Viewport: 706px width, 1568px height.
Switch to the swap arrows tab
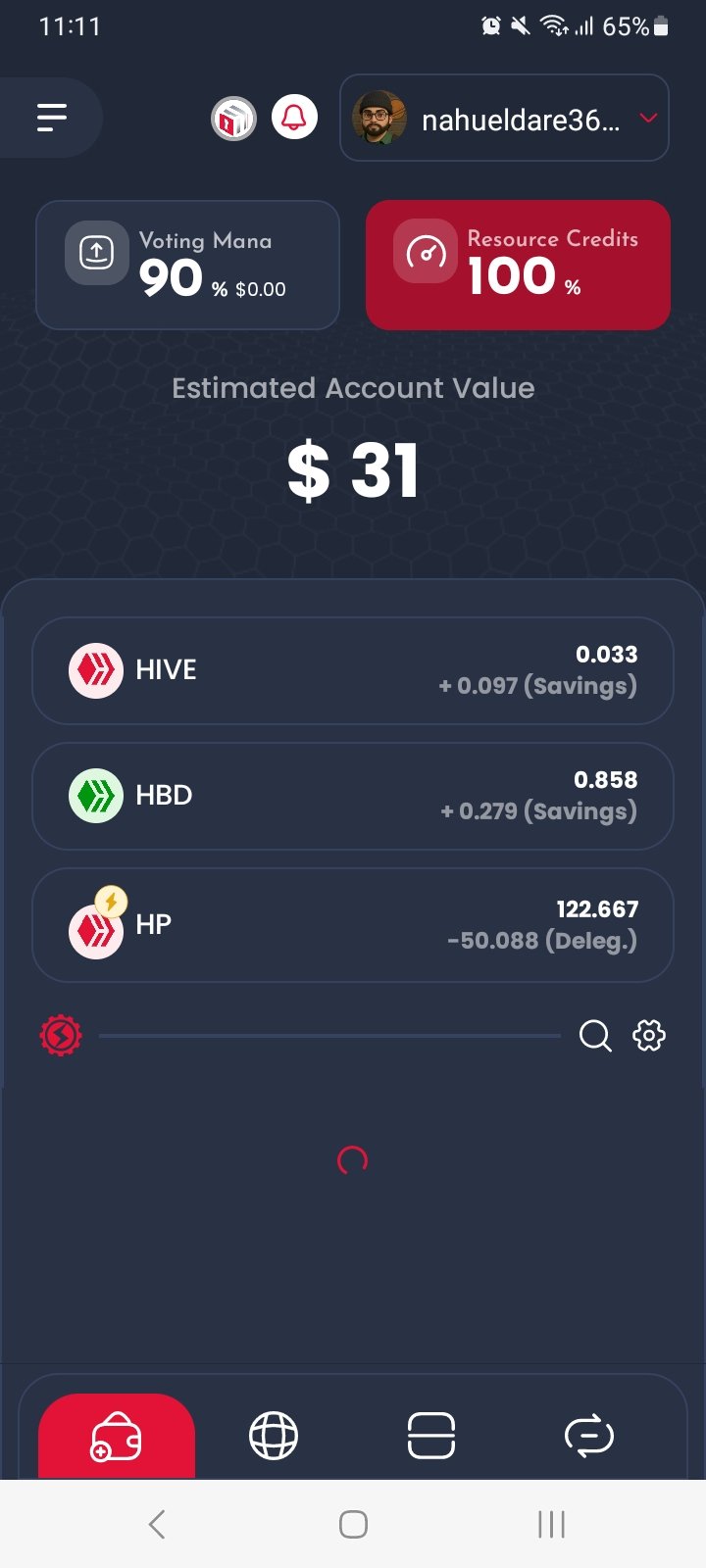[589, 1436]
